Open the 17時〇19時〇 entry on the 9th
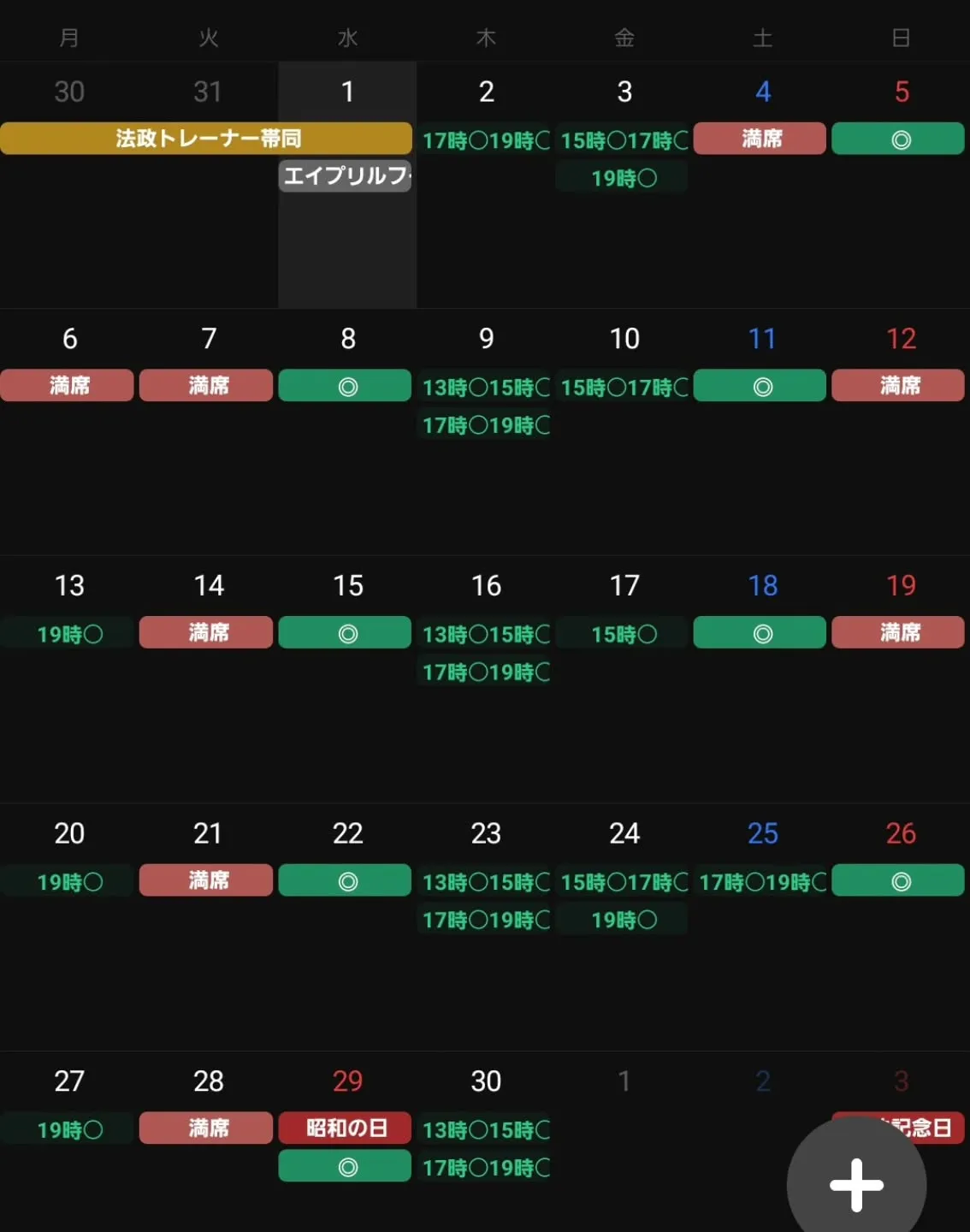The width and height of the screenshot is (970, 1232). click(485, 425)
